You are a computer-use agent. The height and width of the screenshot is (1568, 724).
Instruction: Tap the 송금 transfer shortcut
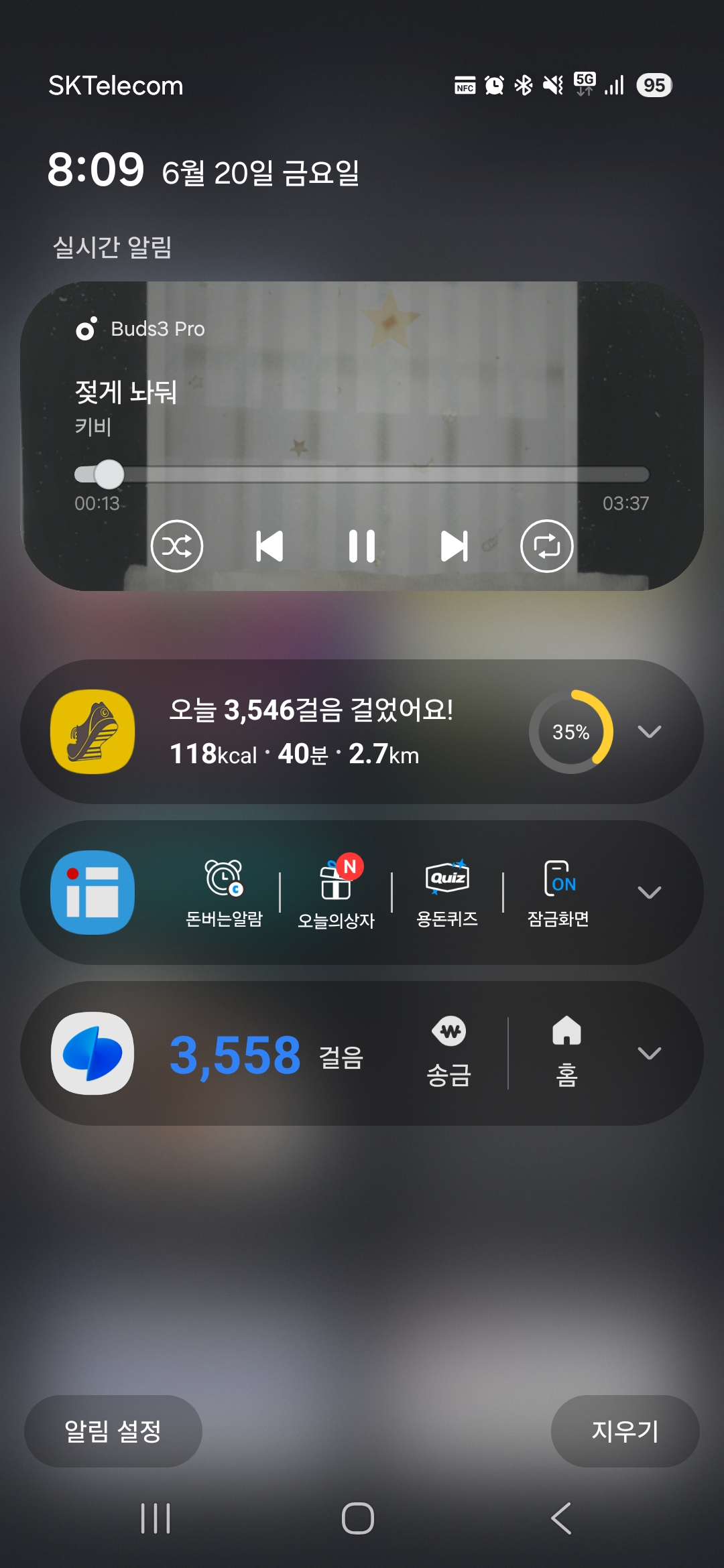pos(449,1053)
